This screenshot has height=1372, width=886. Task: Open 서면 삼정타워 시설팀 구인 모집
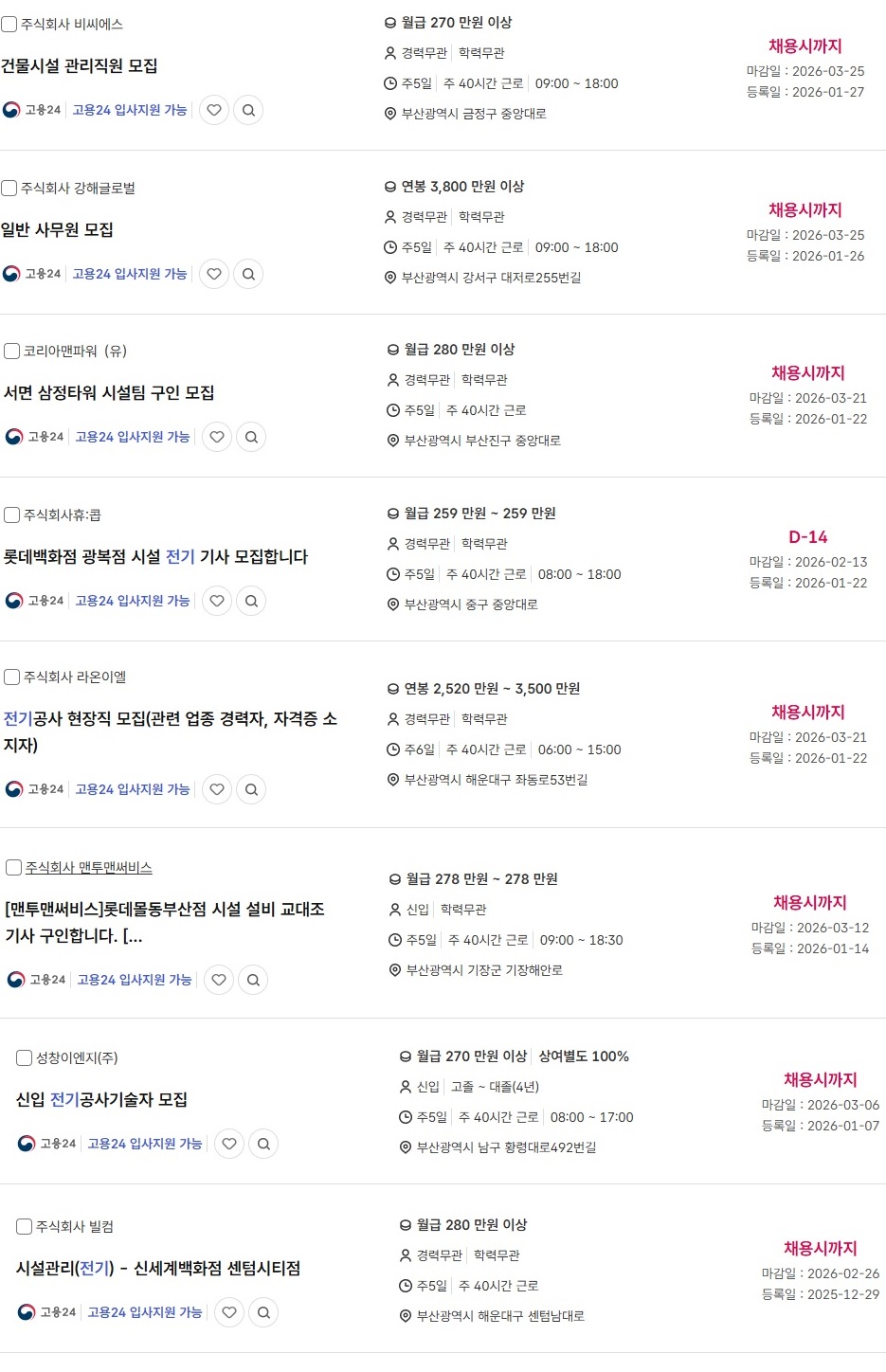point(109,393)
